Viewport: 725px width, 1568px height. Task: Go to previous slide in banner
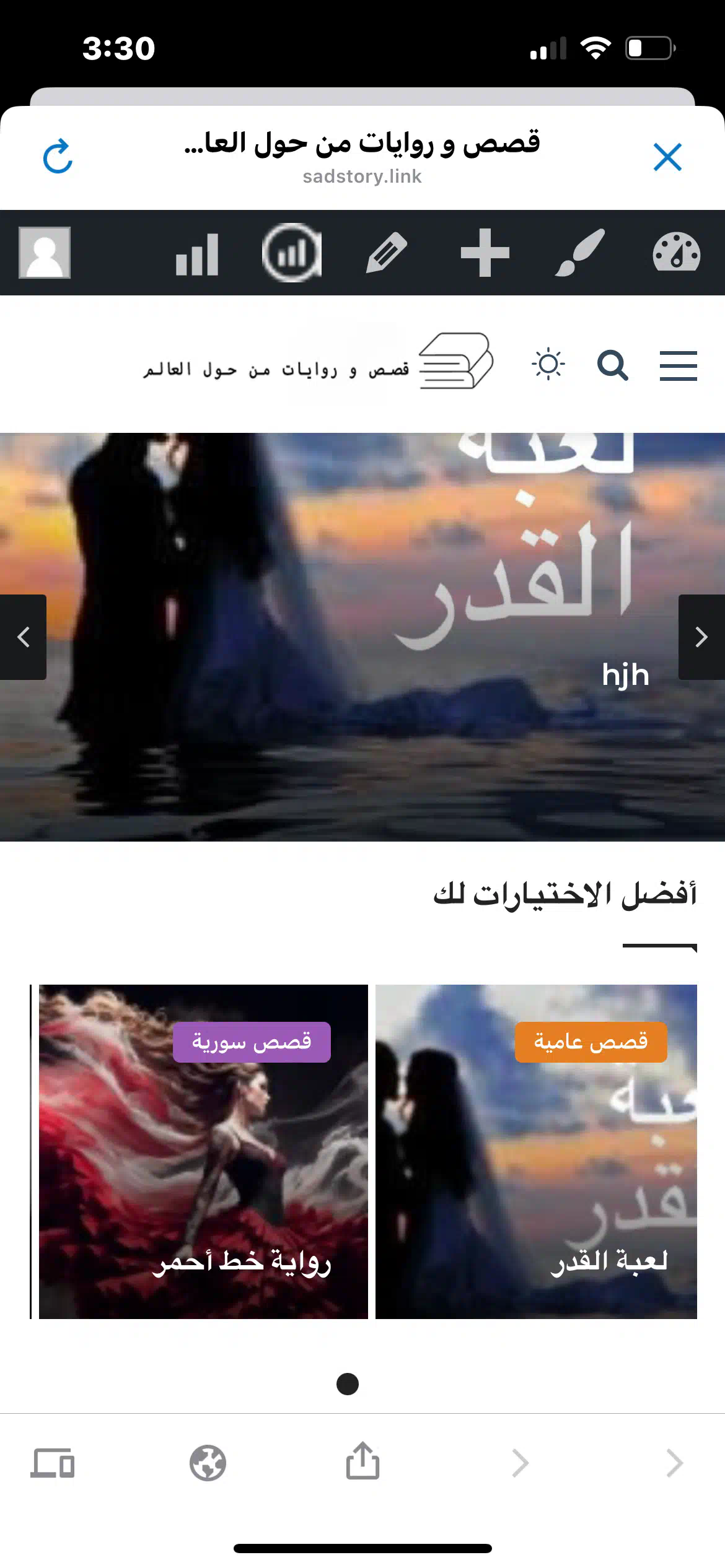coord(24,637)
